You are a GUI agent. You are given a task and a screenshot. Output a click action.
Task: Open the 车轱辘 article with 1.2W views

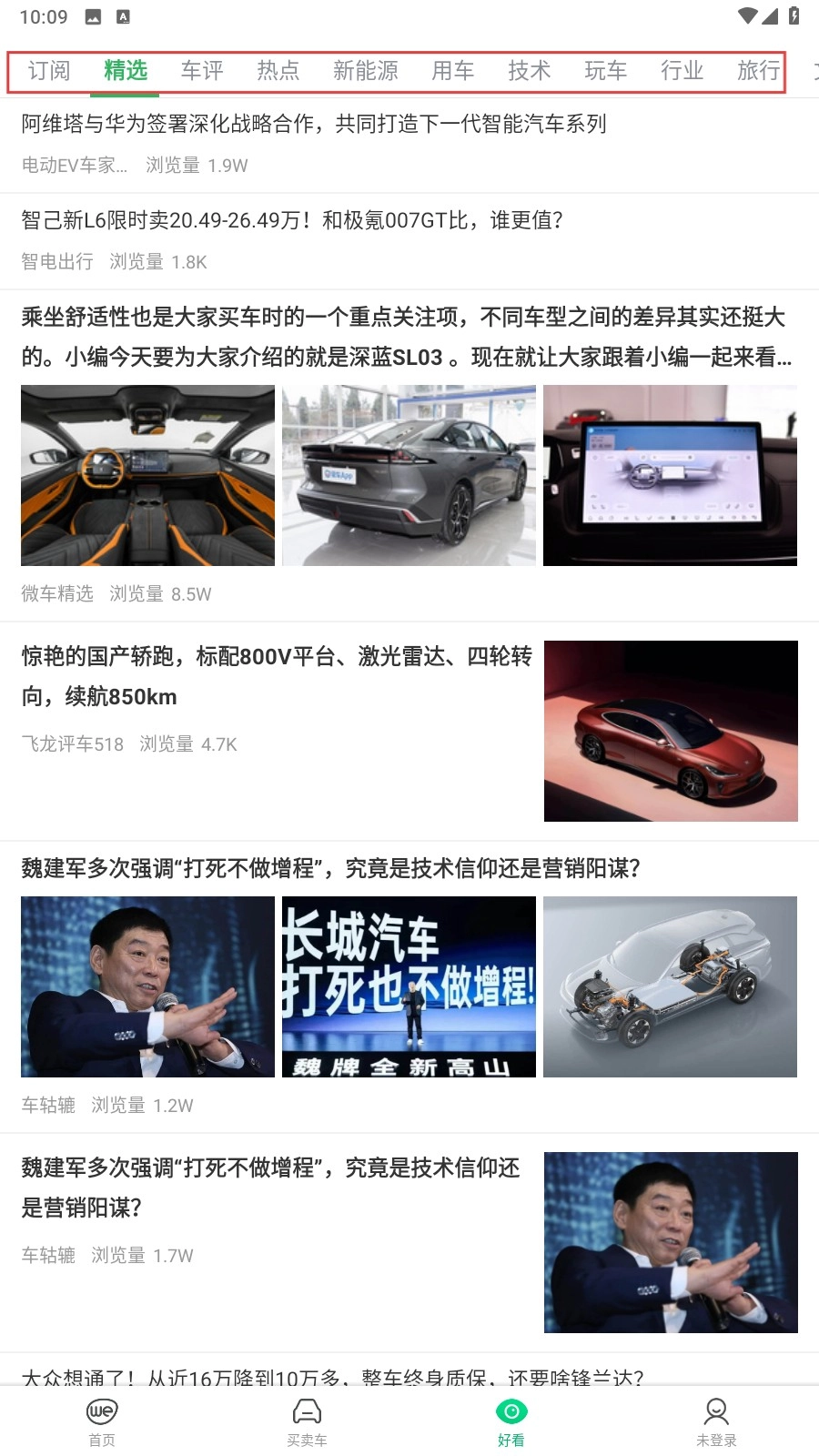click(x=331, y=868)
